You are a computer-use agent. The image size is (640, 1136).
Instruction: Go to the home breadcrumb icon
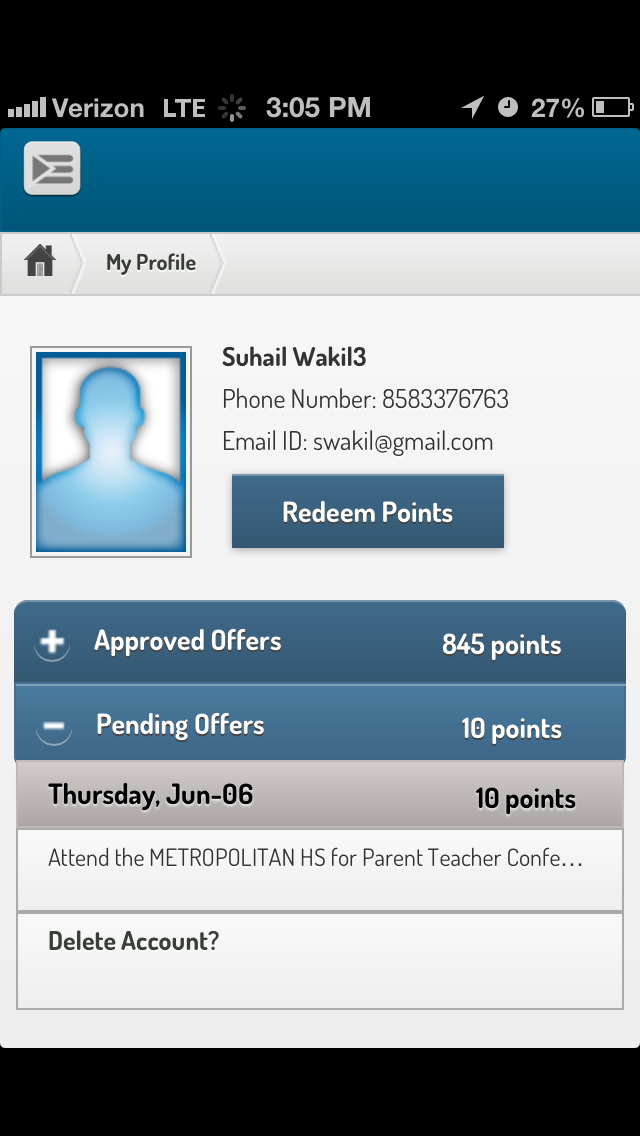pyautogui.click(x=40, y=261)
